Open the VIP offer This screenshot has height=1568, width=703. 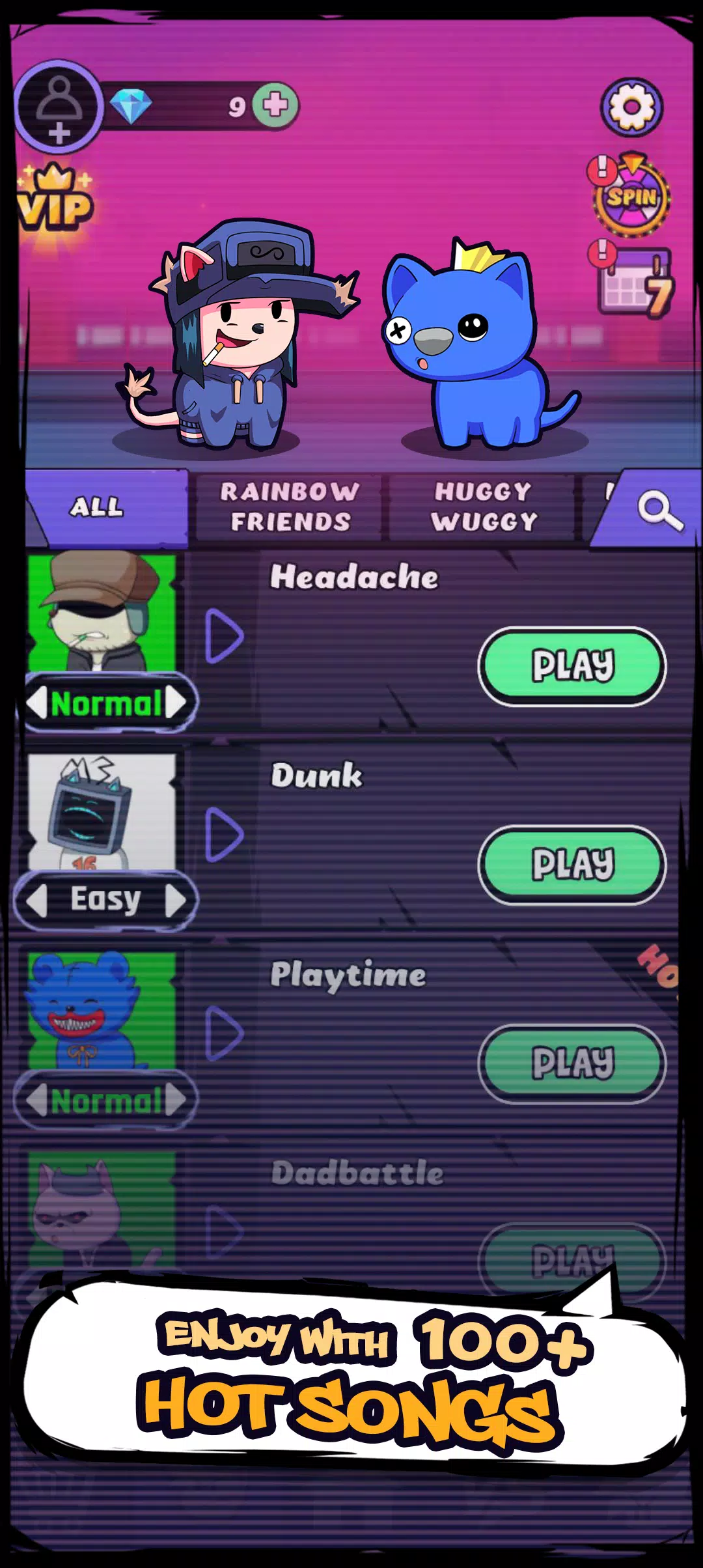56,202
